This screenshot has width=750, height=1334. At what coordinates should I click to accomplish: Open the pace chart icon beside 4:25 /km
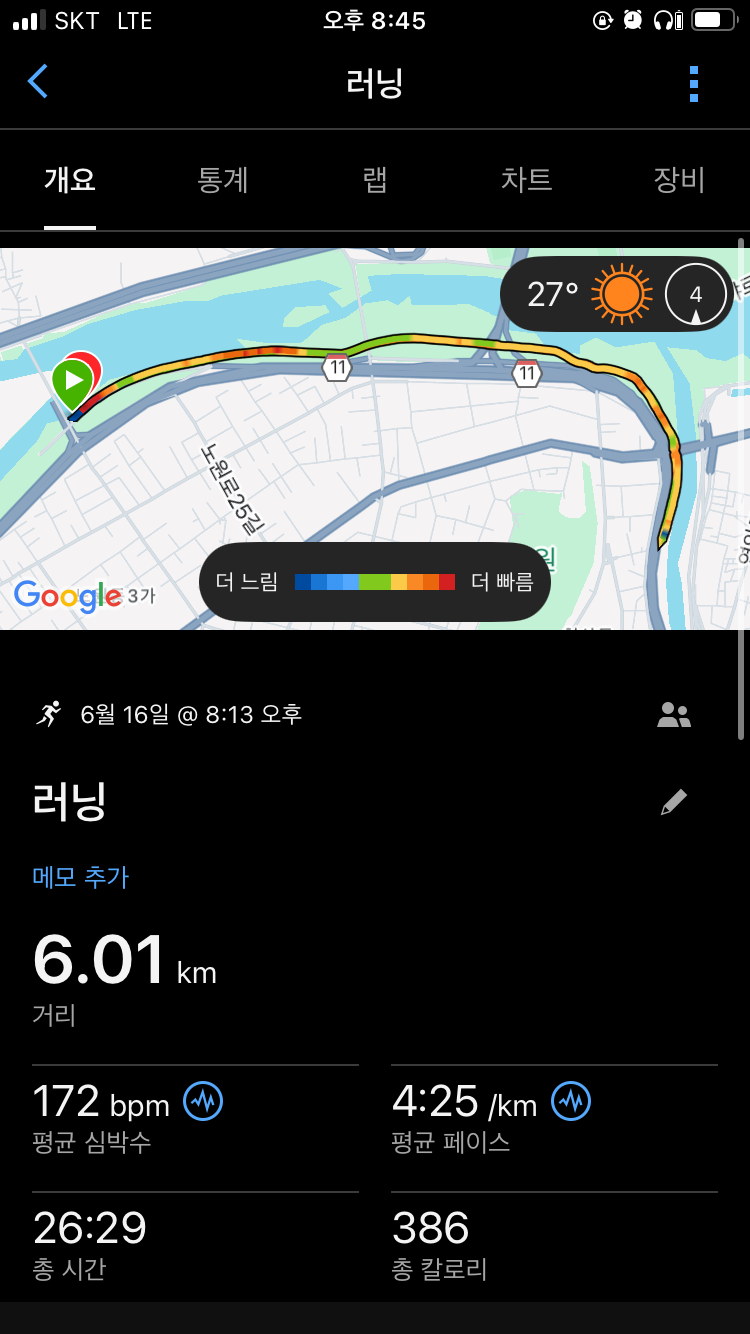pyautogui.click(x=571, y=1101)
